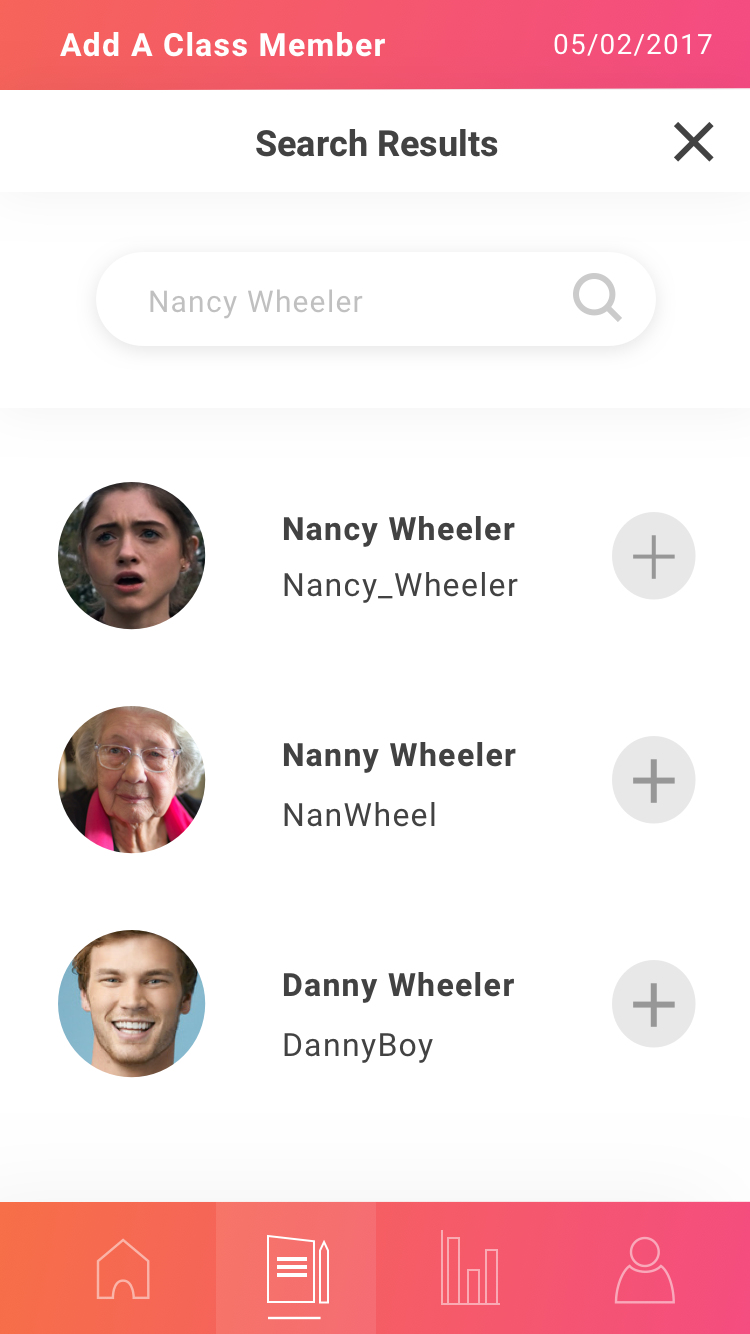Image resolution: width=750 pixels, height=1334 pixels.
Task: Select the notebook and pencil tab
Action: coord(296,1269)
